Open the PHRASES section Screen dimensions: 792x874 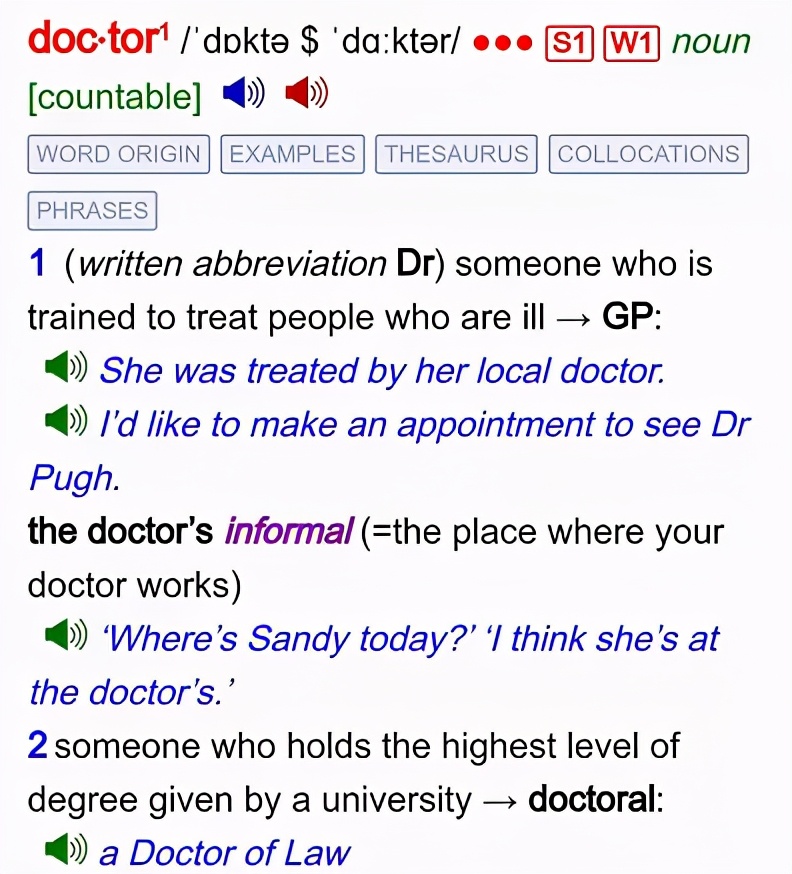92,211
